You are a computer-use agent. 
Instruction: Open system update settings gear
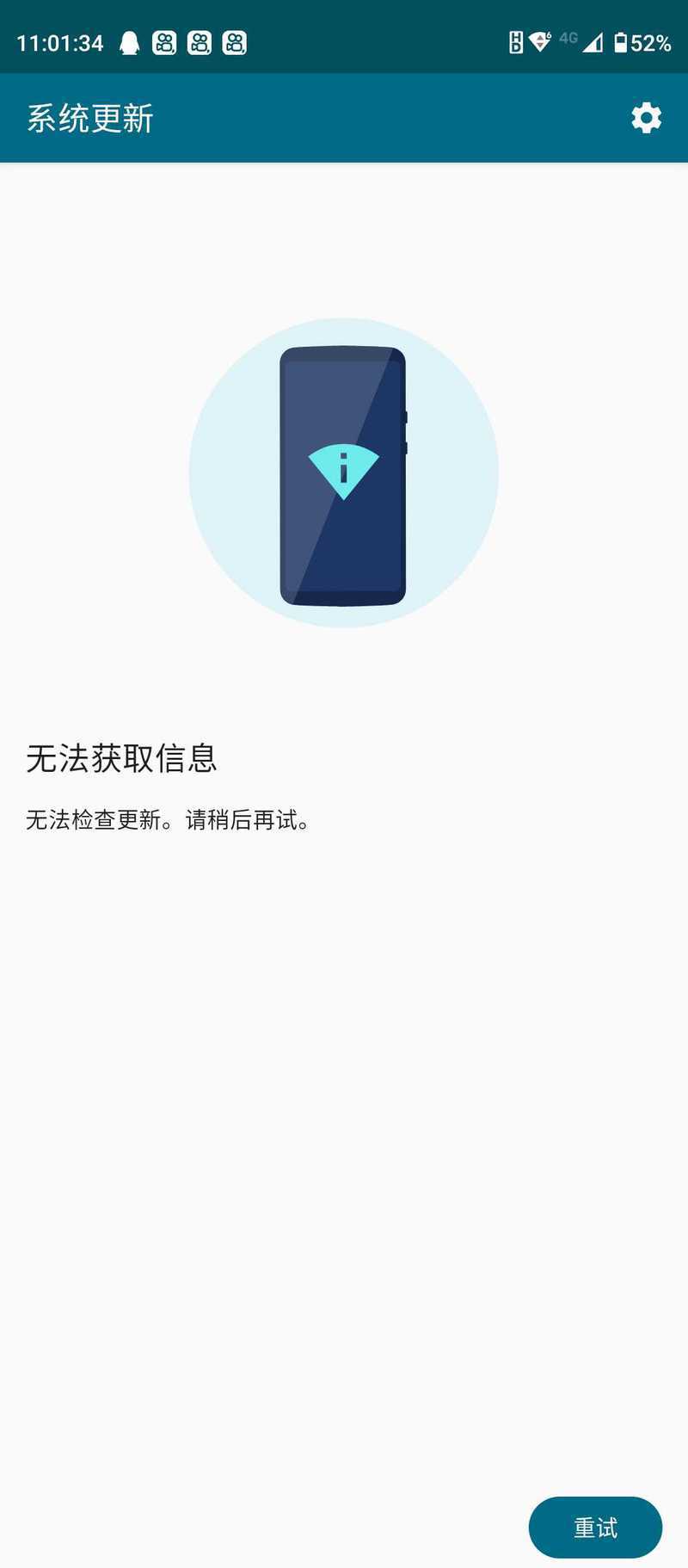coord(646,118)
